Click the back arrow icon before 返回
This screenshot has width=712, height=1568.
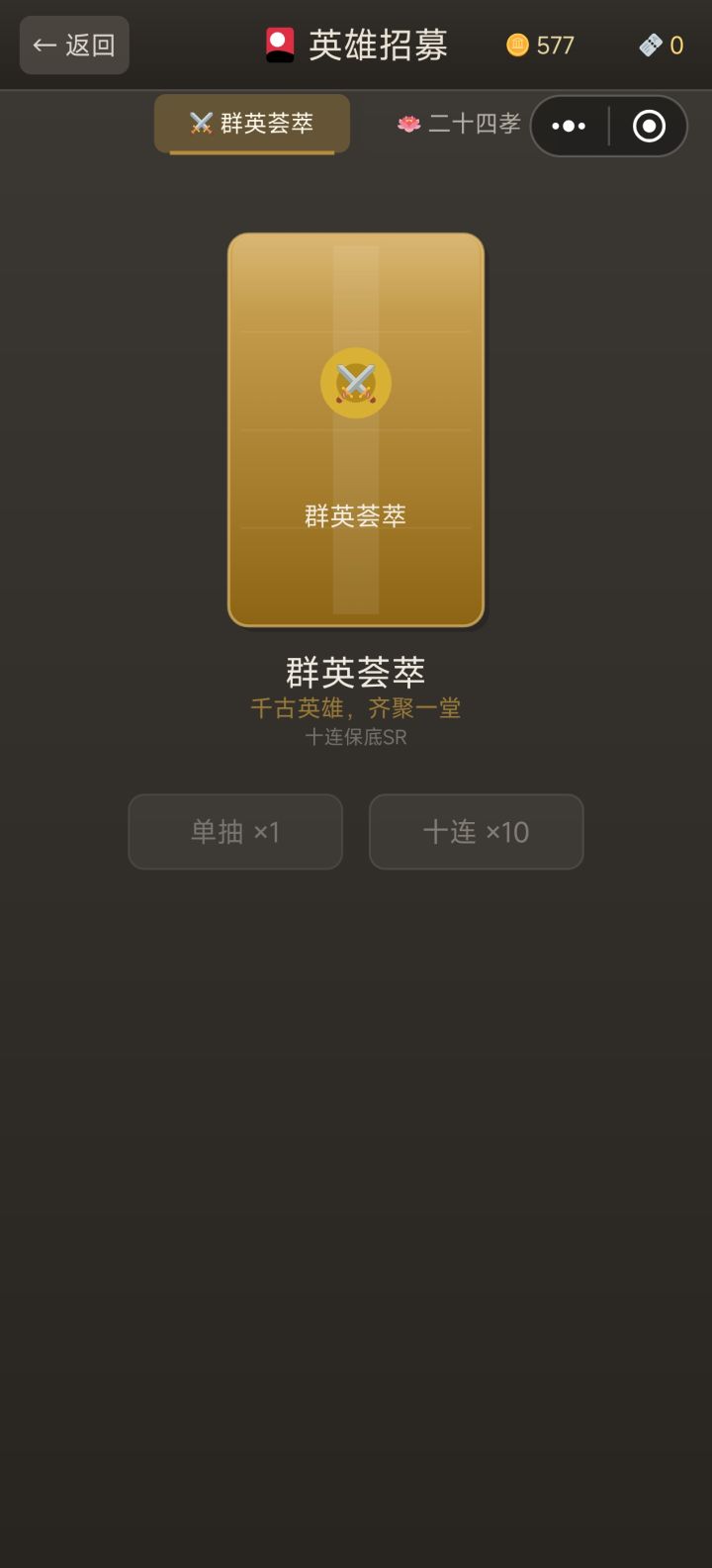tap(44, 45)
